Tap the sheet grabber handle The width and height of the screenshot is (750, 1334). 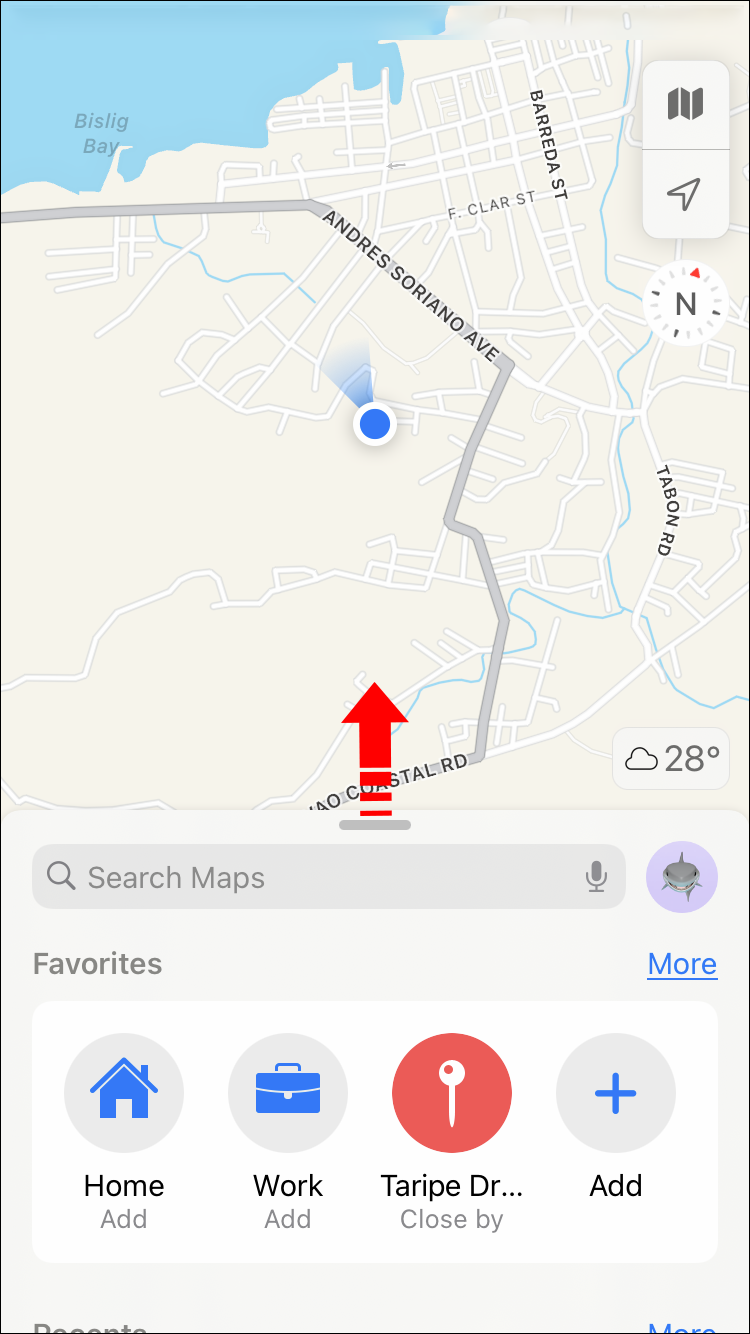coord(375,825)
